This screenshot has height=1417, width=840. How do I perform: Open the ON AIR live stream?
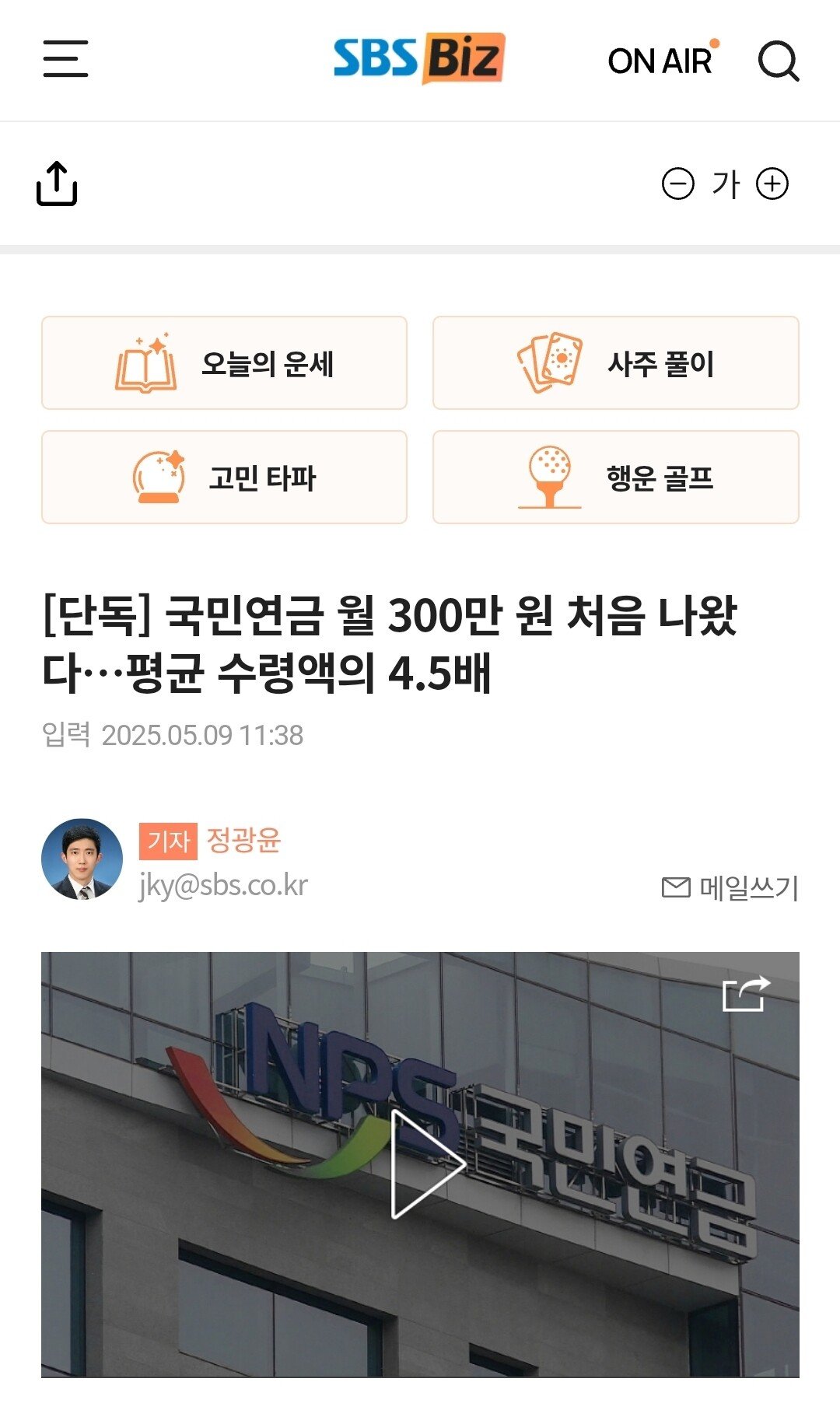point(662,60)
